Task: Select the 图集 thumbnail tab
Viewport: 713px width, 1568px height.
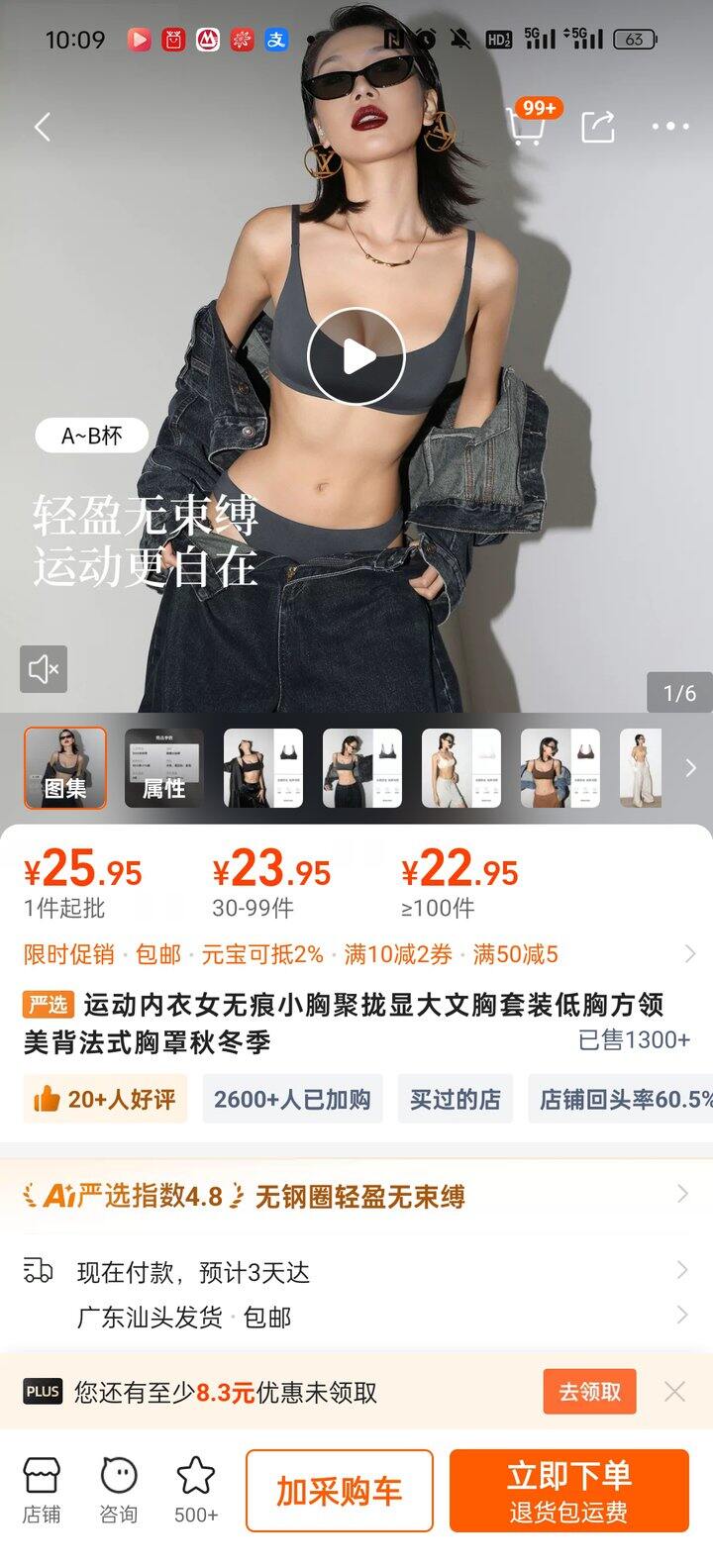Action: (65, 768)
